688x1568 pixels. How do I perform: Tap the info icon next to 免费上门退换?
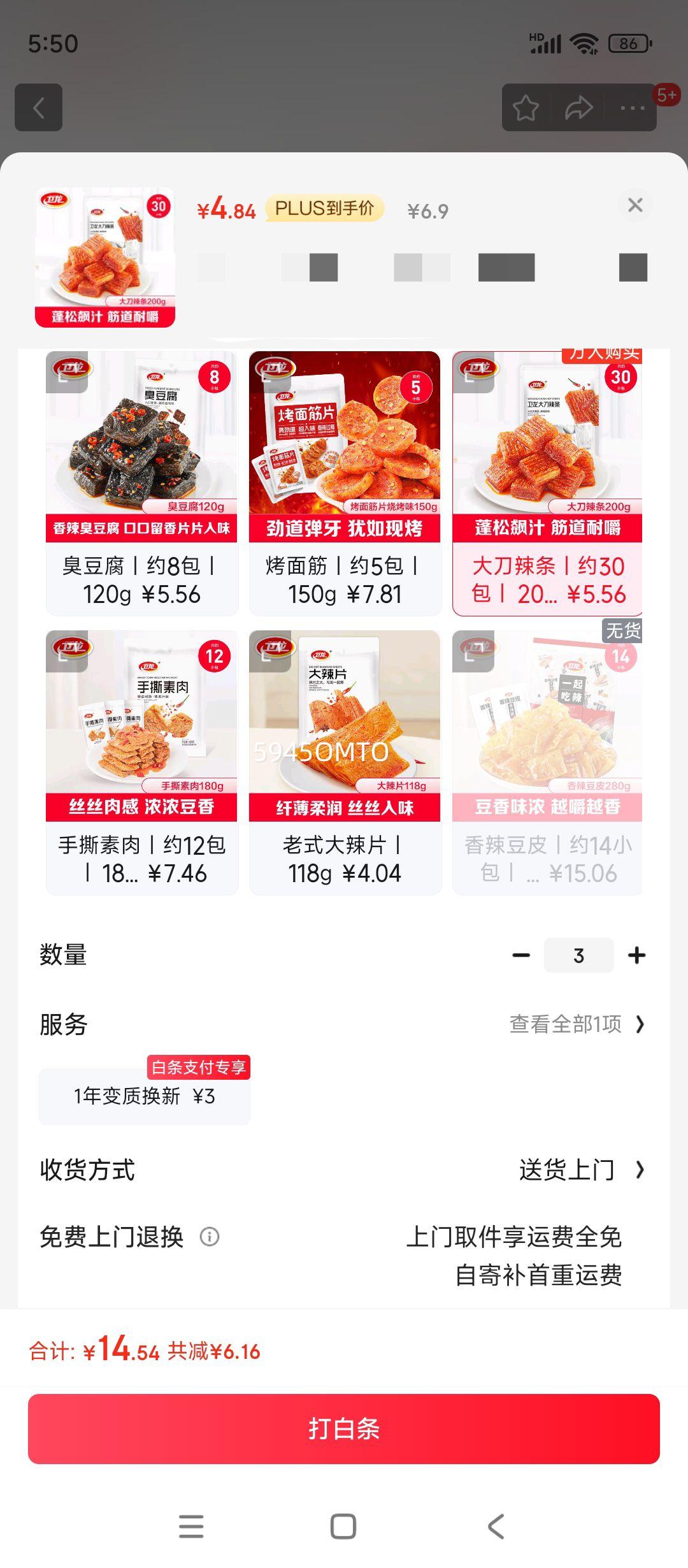pyautogui.click(x=208, y=1237)
